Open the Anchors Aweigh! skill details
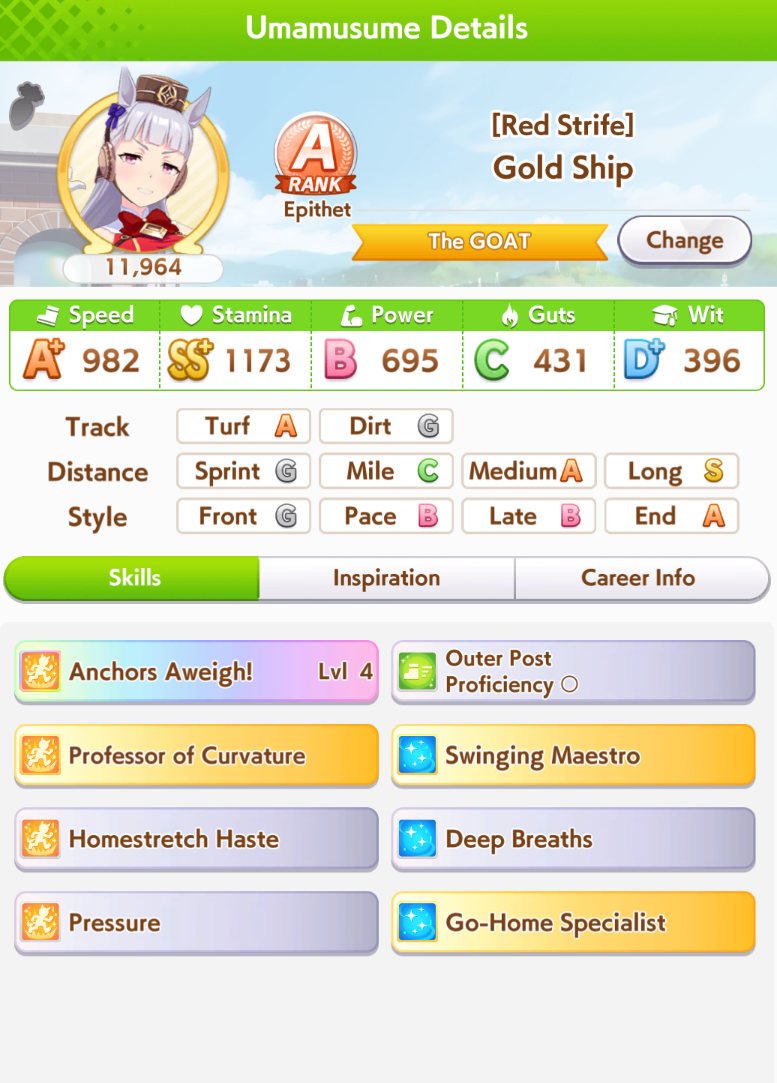Image resolution: width=777 pixels, height=1083 pixels. coord(197,672)
